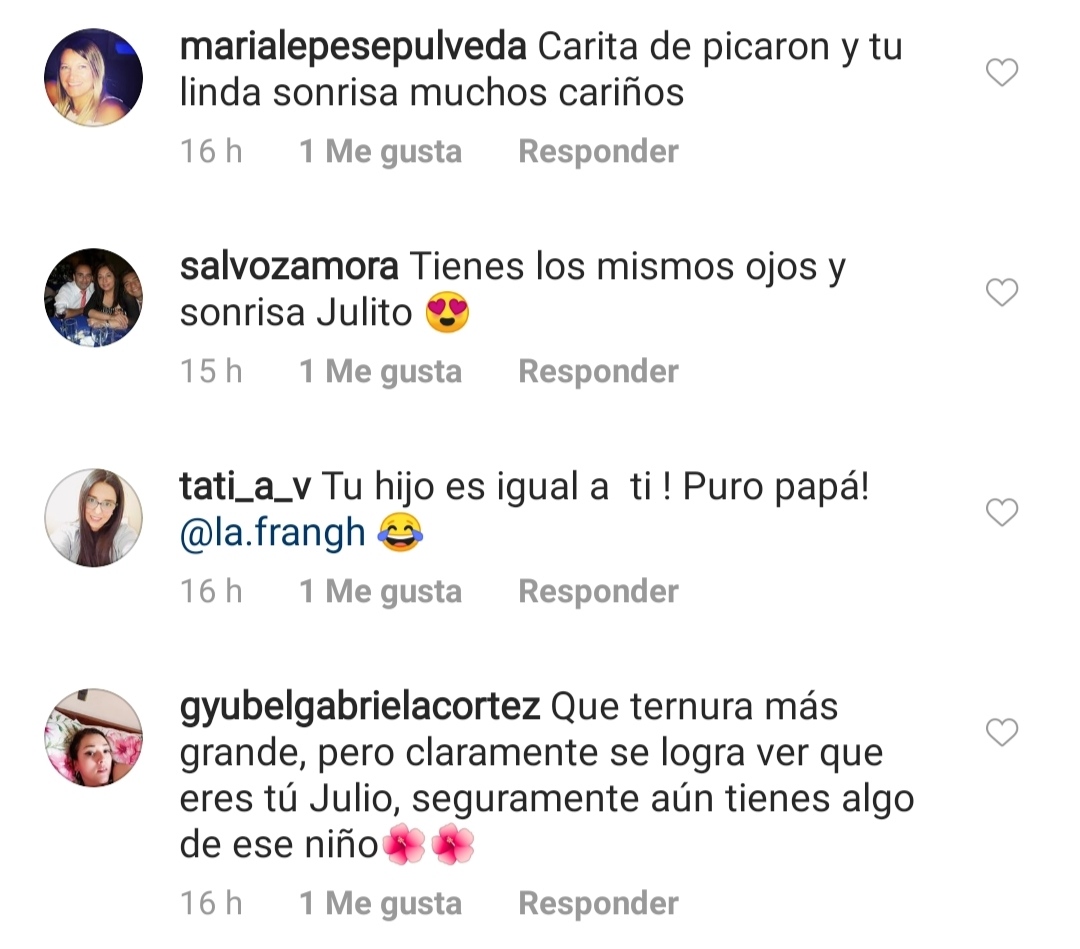Image resolution: width=1080 pixels, height=949 pixels.
Task: Tap Responder under salvozamora's comment
Action: coord(598,372)
